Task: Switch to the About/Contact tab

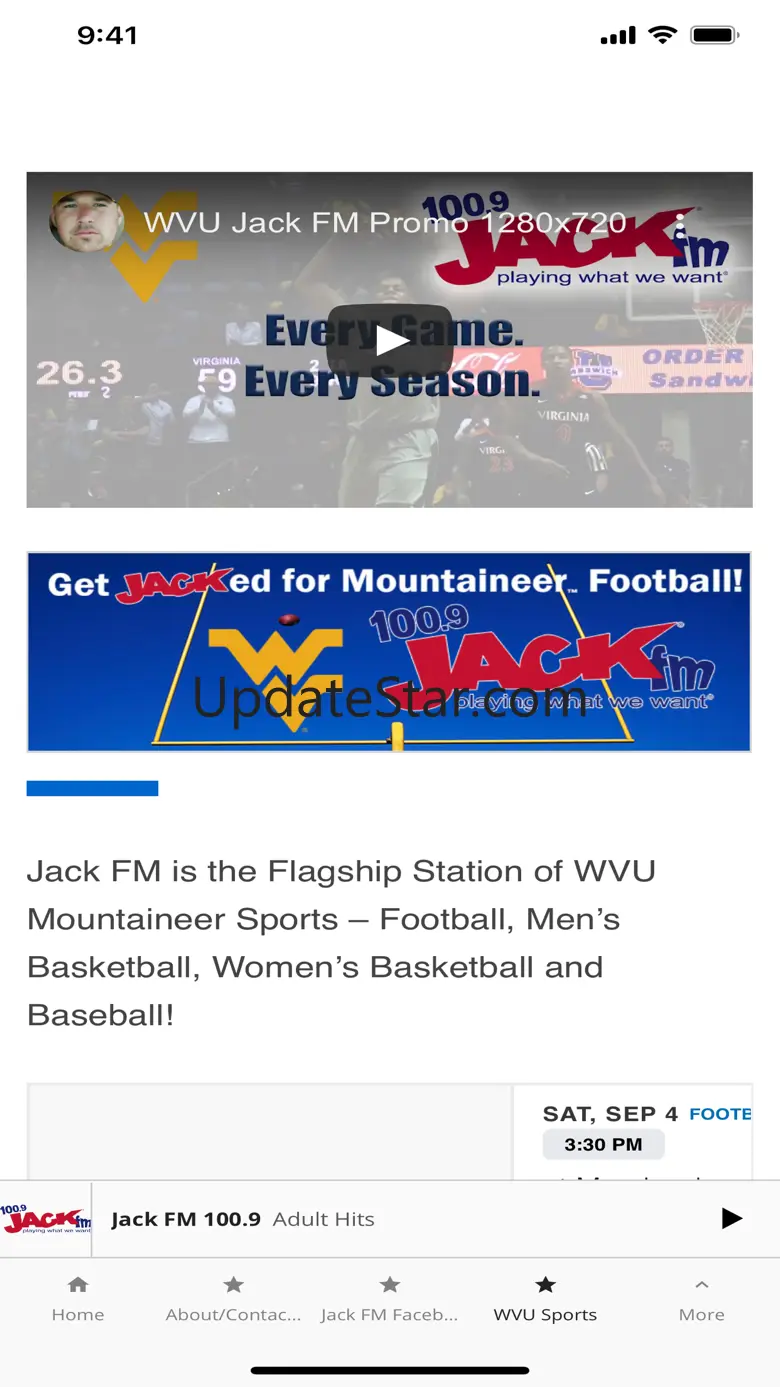Action: point(233,1299)
